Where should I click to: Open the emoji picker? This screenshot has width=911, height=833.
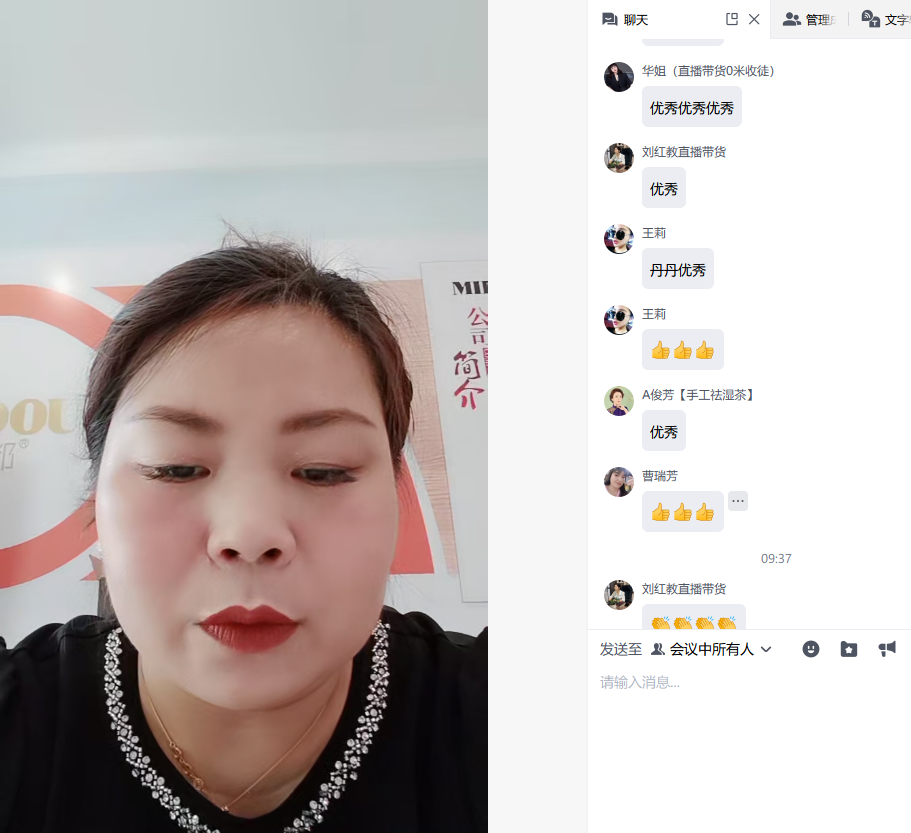click(811, 649)
